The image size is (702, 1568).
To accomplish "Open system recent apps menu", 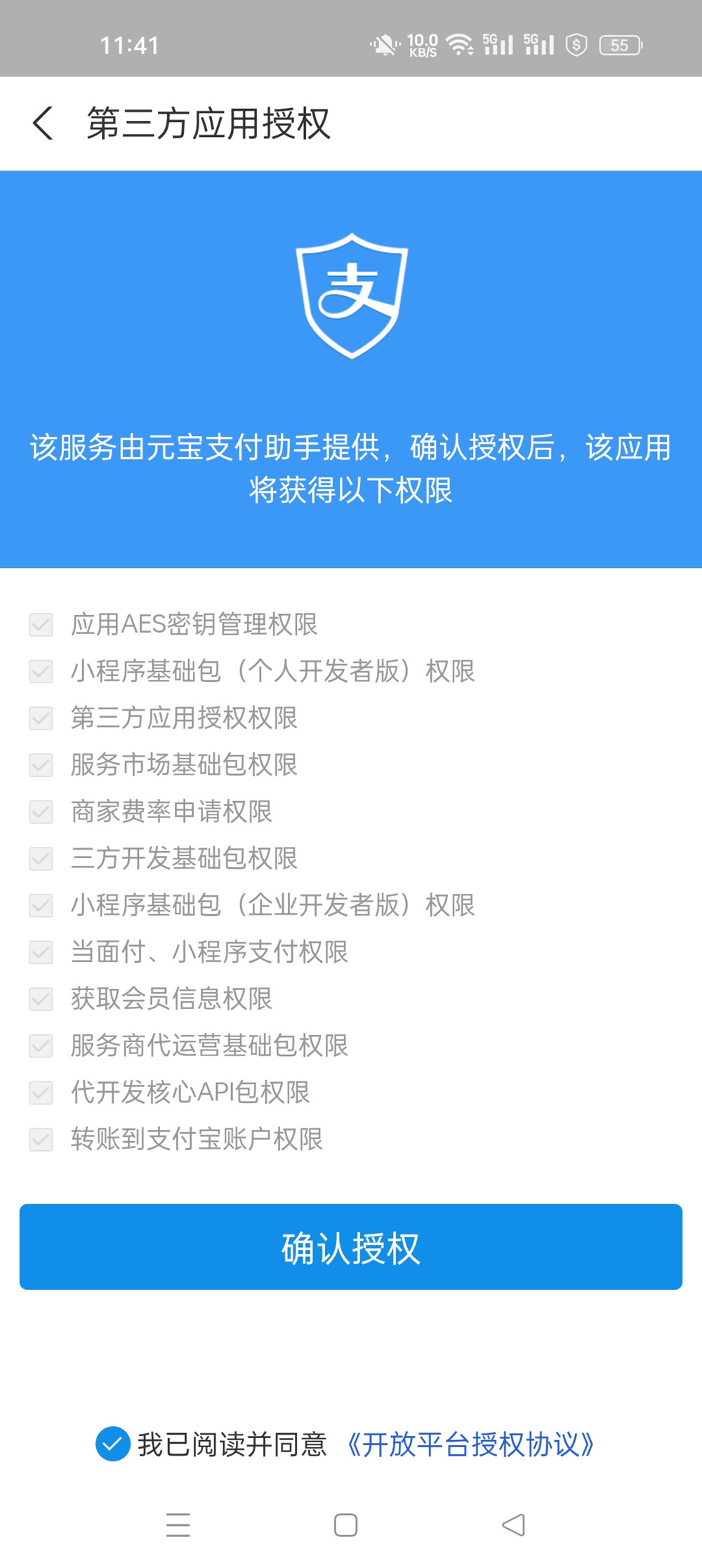I will coord(178,1525).
